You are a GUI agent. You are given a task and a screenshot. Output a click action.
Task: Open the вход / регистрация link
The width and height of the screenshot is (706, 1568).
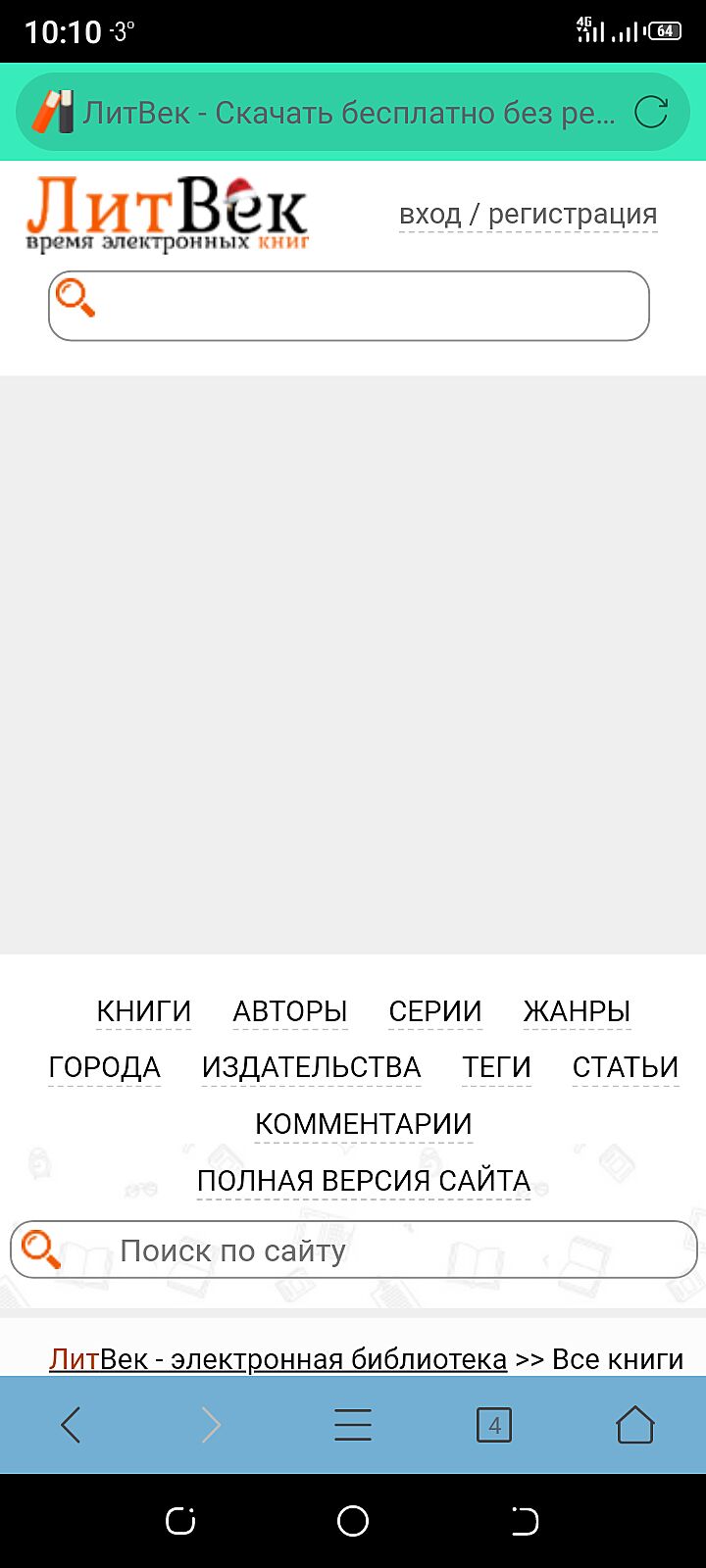(528, 214)
